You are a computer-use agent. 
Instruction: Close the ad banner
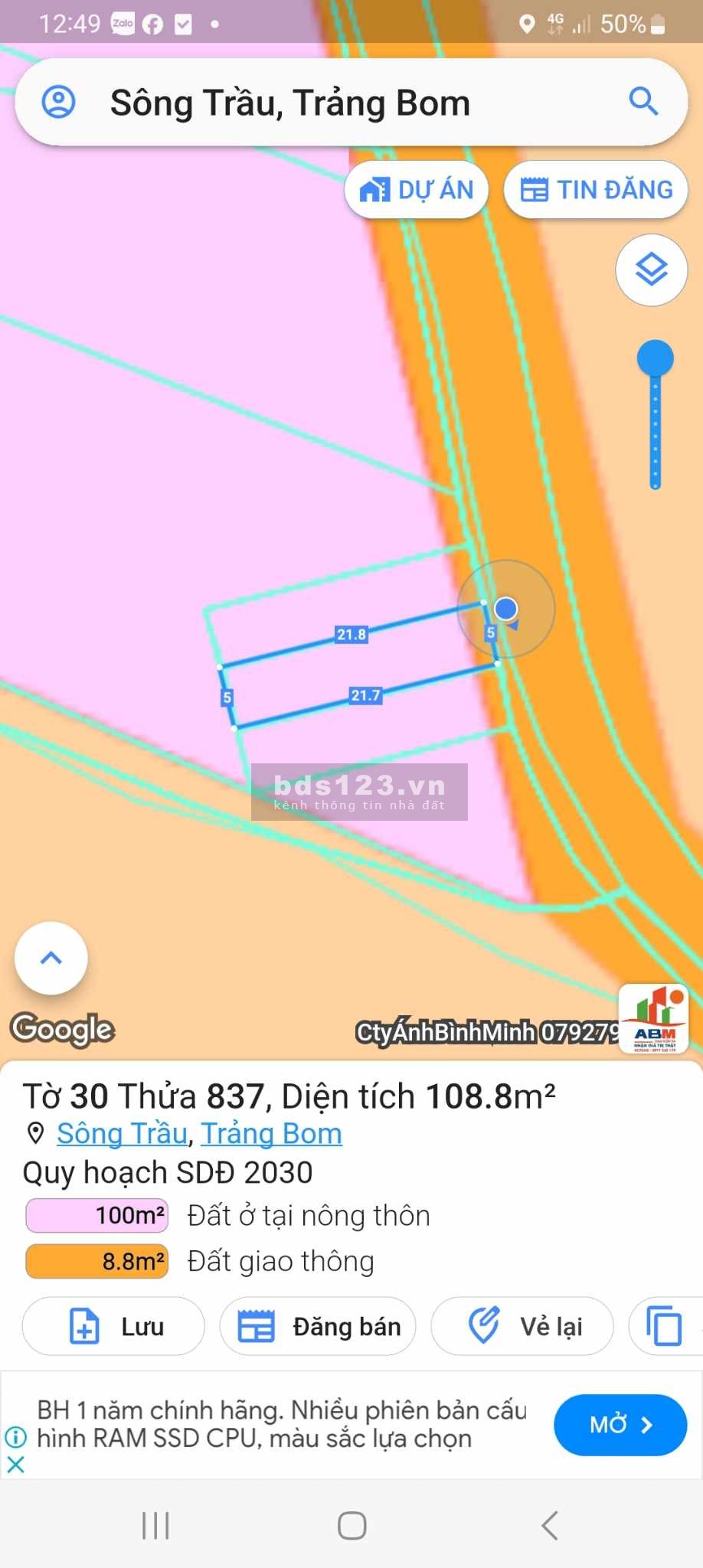tap(15, 1465)
